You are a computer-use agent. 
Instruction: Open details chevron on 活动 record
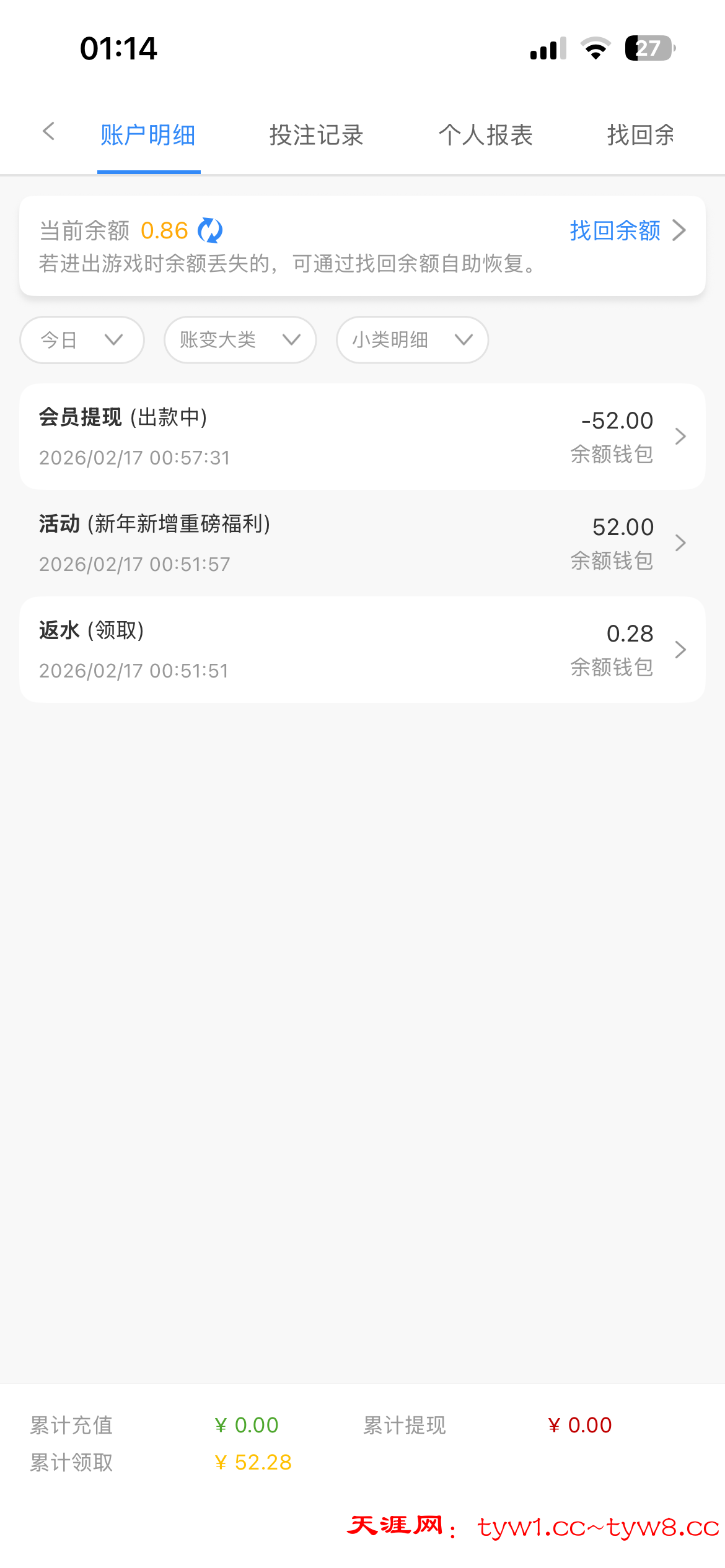pyautogui.click(x=680, y=542)
